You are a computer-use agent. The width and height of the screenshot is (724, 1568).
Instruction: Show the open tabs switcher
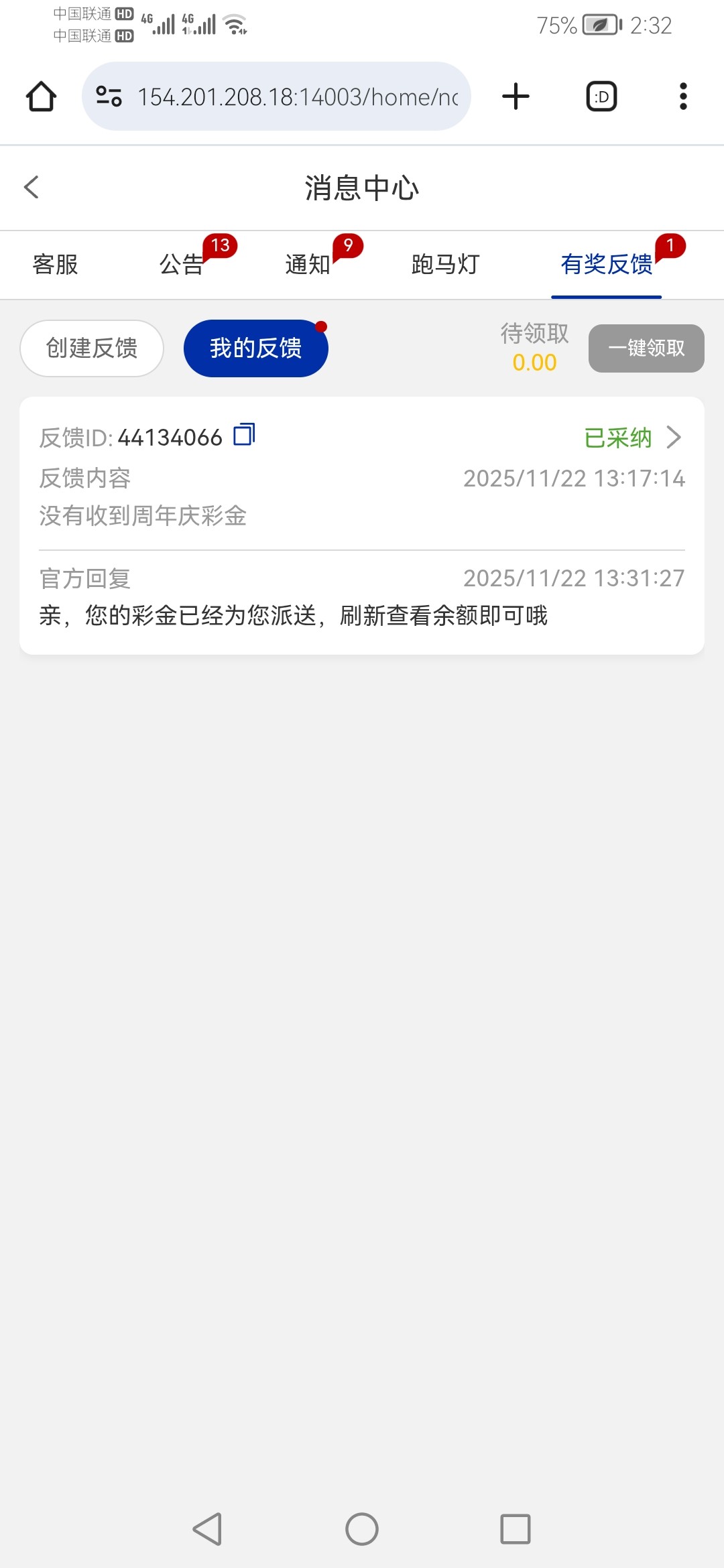pos(601,96)
